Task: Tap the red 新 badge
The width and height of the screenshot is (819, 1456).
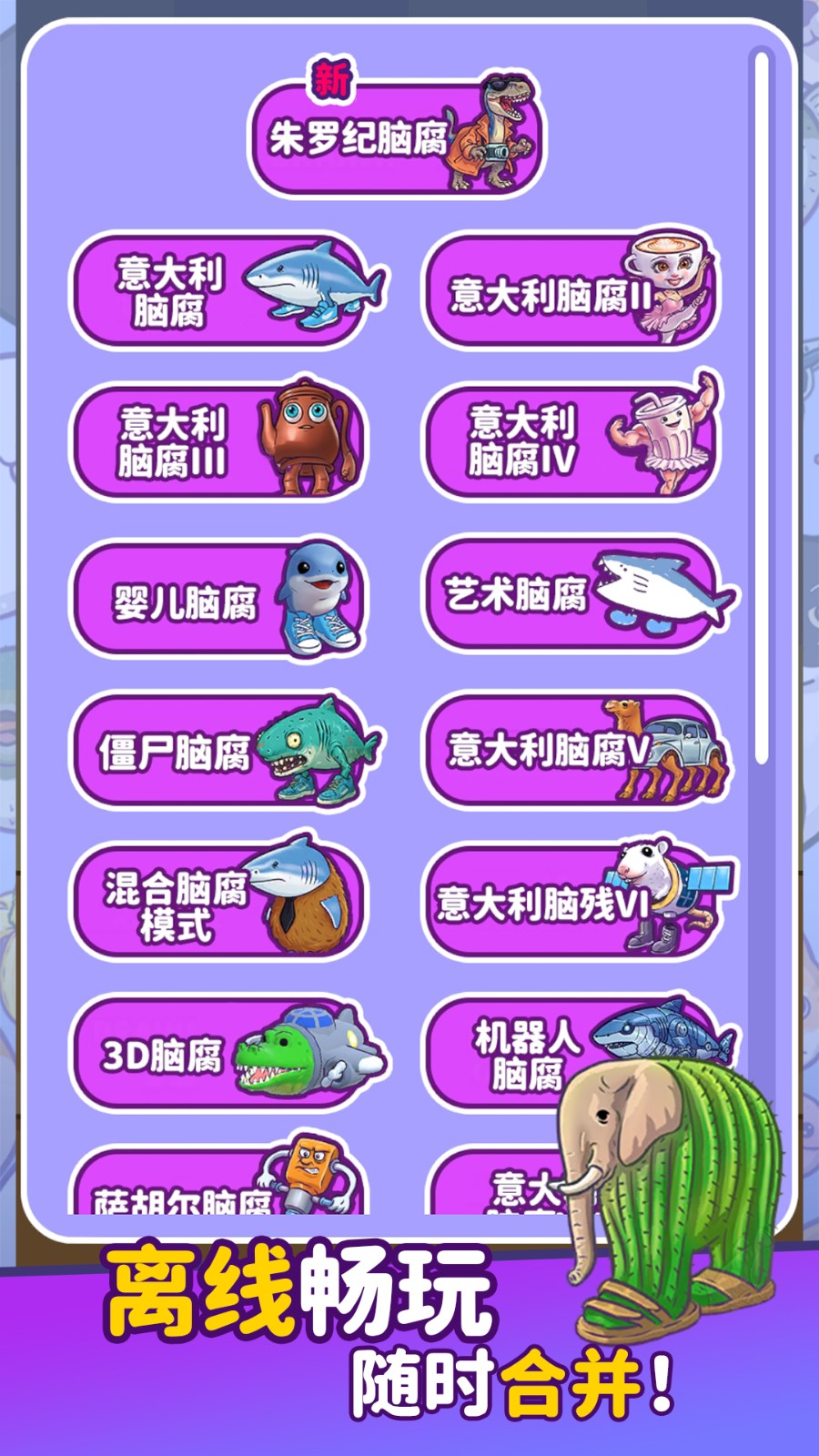Action: coord(330,80)
